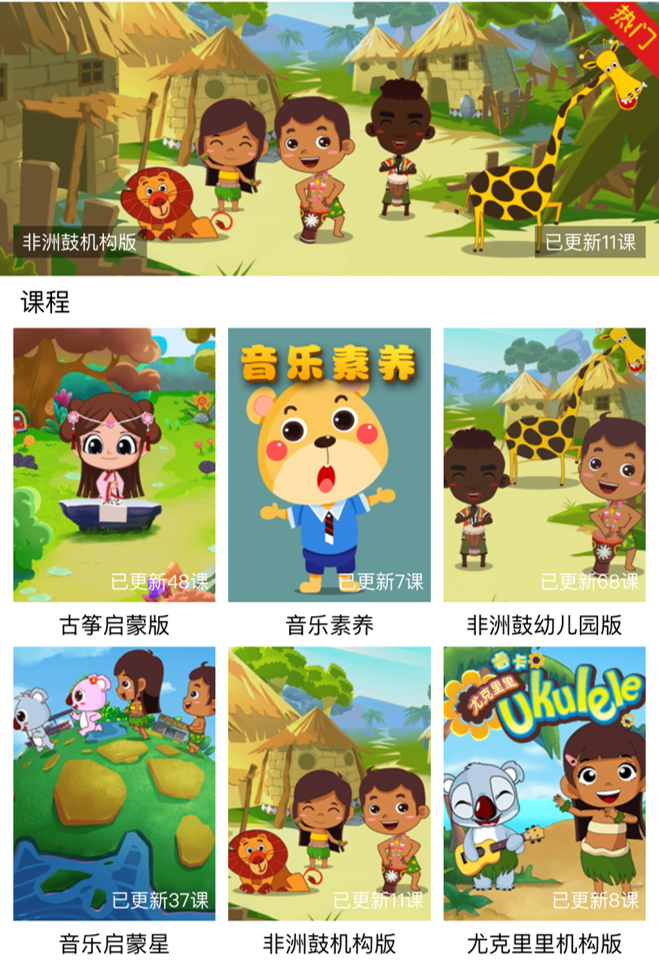659x970 pixels.
Task: Open the hot 非洲鼓机构版 banner
Action: [329, 137]
